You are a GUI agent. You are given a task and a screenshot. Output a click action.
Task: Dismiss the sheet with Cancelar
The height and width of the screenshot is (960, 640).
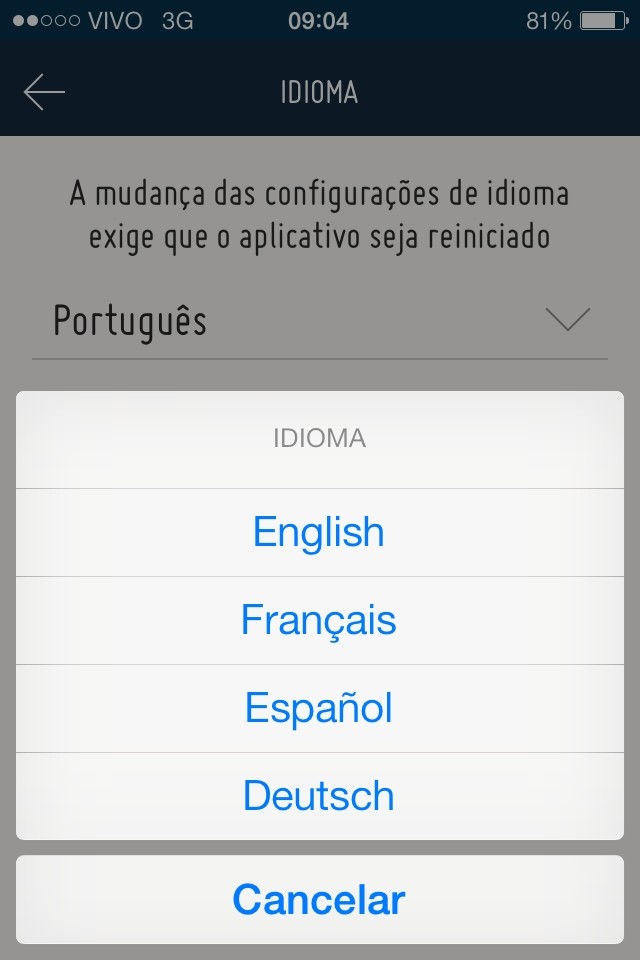tap(319, 900)
